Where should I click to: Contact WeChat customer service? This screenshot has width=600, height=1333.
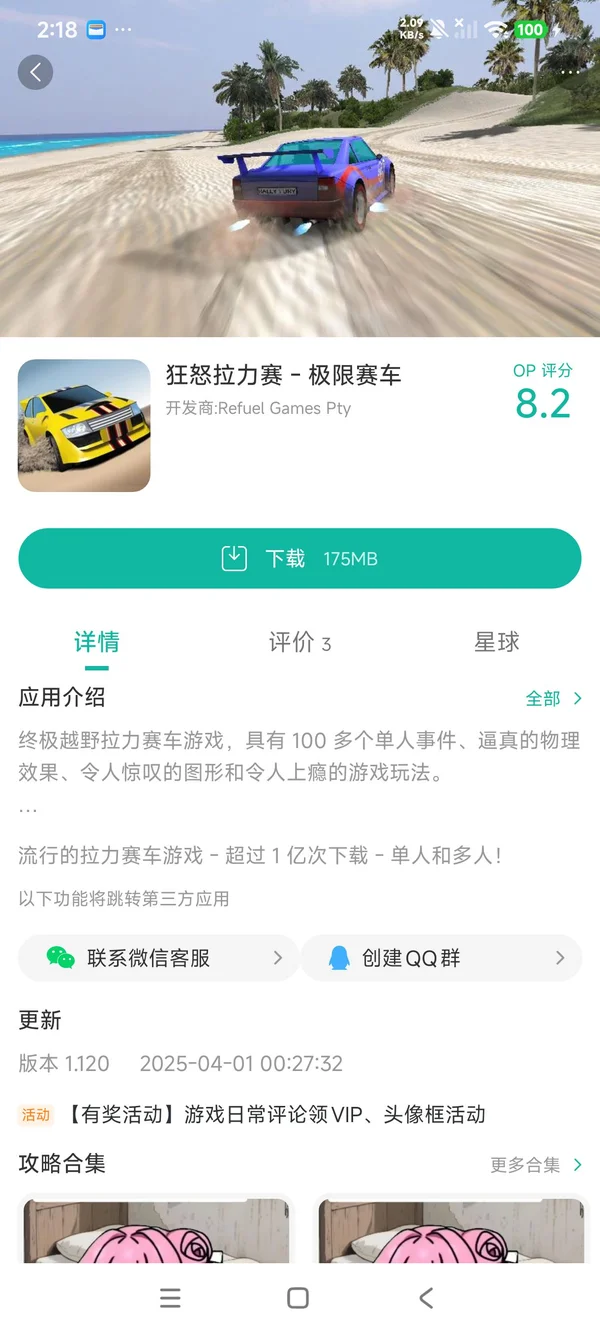[x=158, y=958]
